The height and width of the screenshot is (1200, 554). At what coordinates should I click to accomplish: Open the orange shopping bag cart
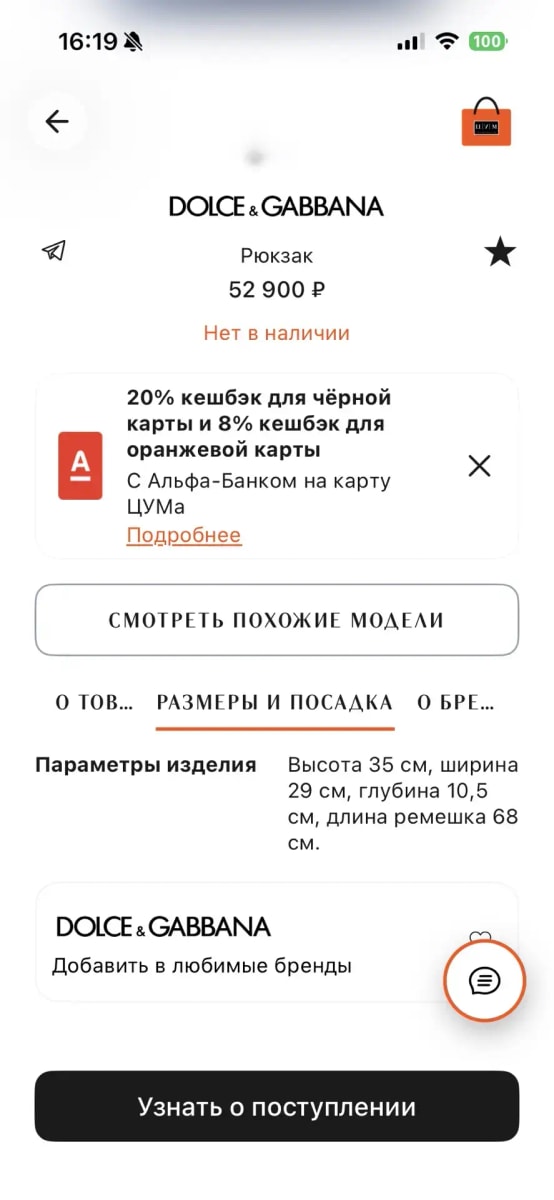486,122
